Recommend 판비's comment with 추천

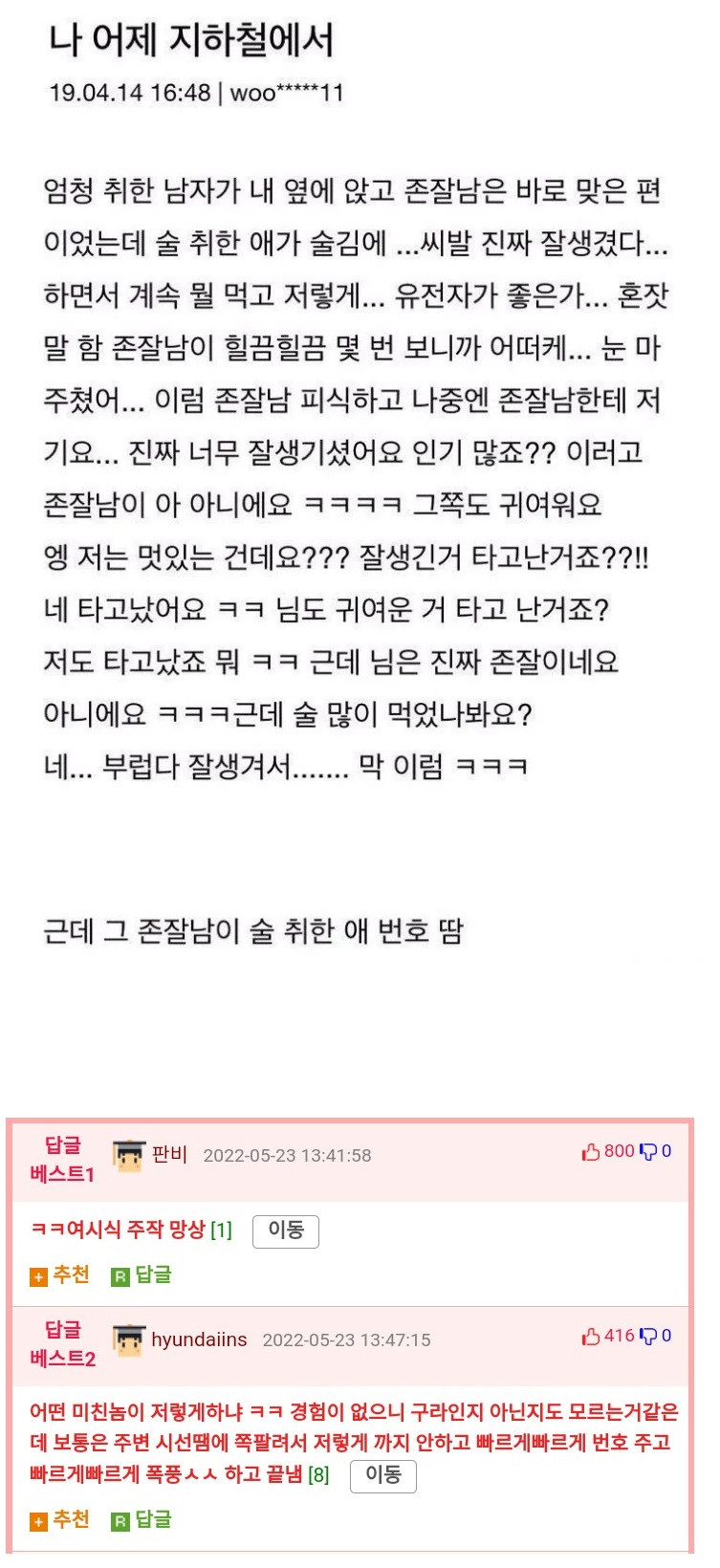pyautogui.click(x=60, y=1275)
